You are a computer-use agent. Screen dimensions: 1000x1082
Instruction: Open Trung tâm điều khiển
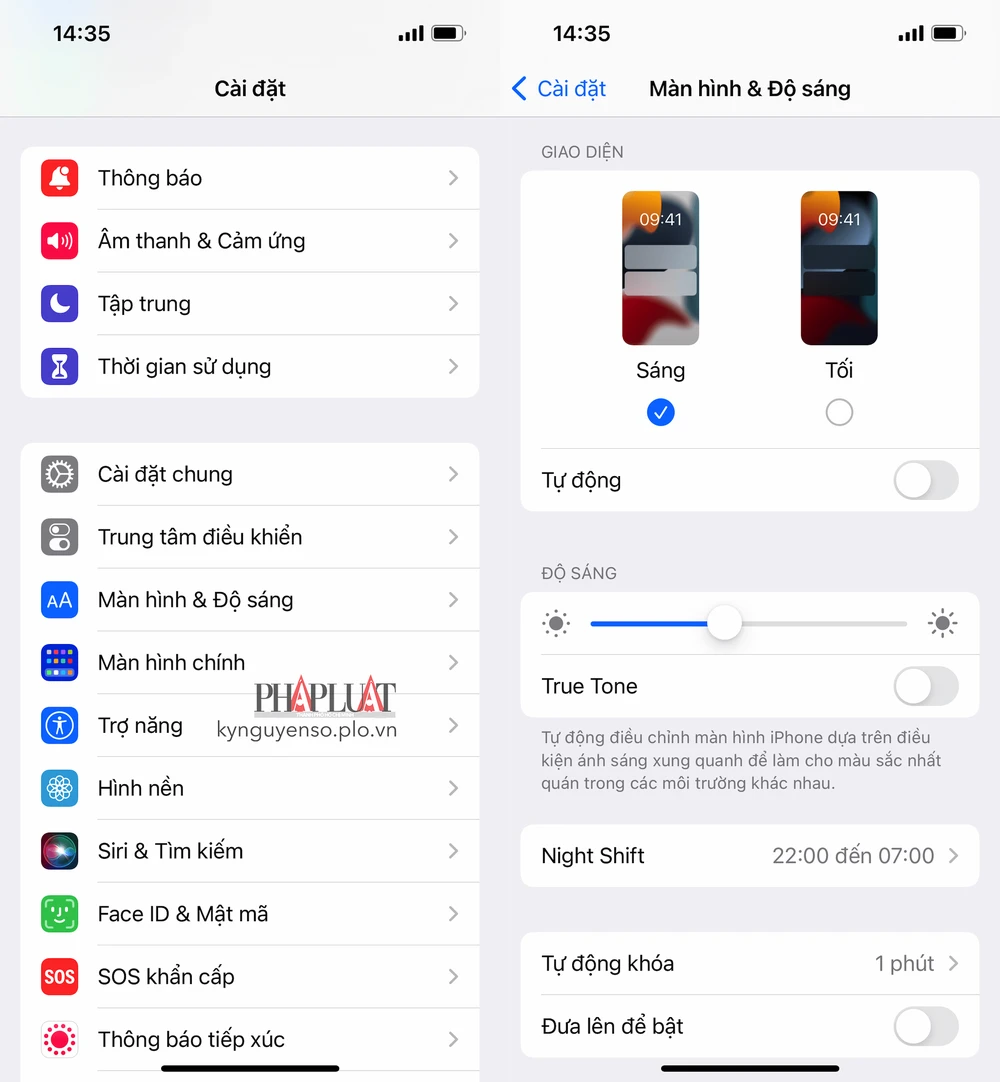250,537
